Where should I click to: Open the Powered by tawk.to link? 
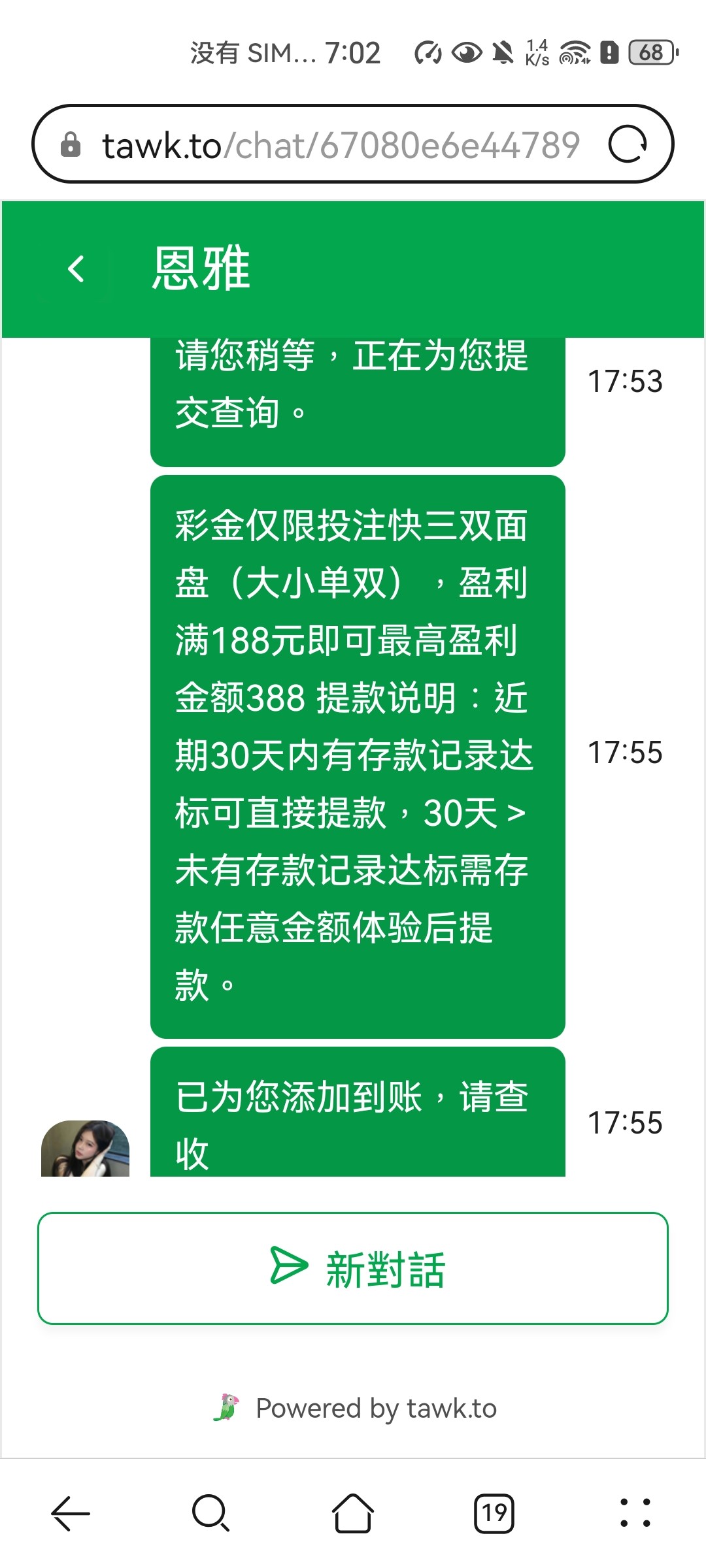coord(356,1408)
